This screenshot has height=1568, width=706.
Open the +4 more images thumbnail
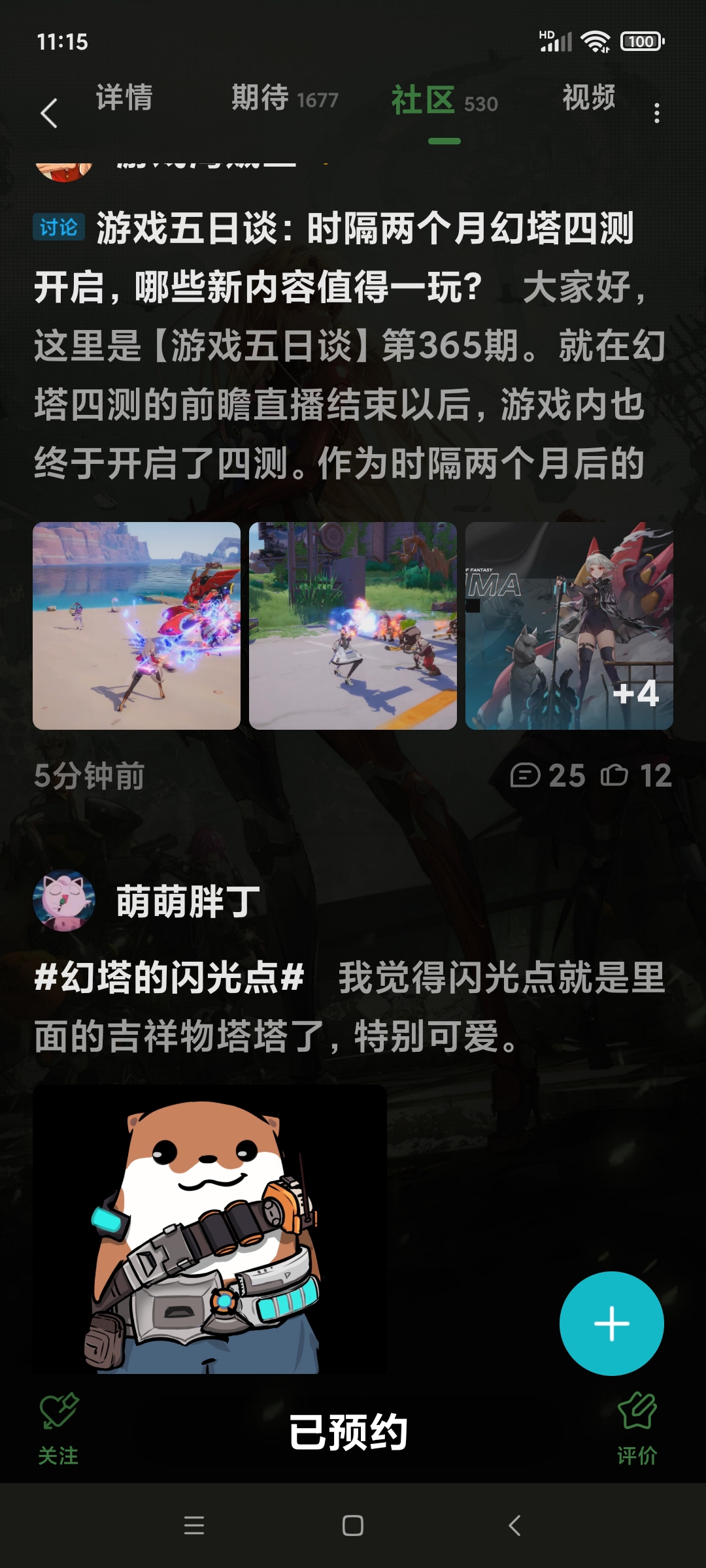[569, 625]
